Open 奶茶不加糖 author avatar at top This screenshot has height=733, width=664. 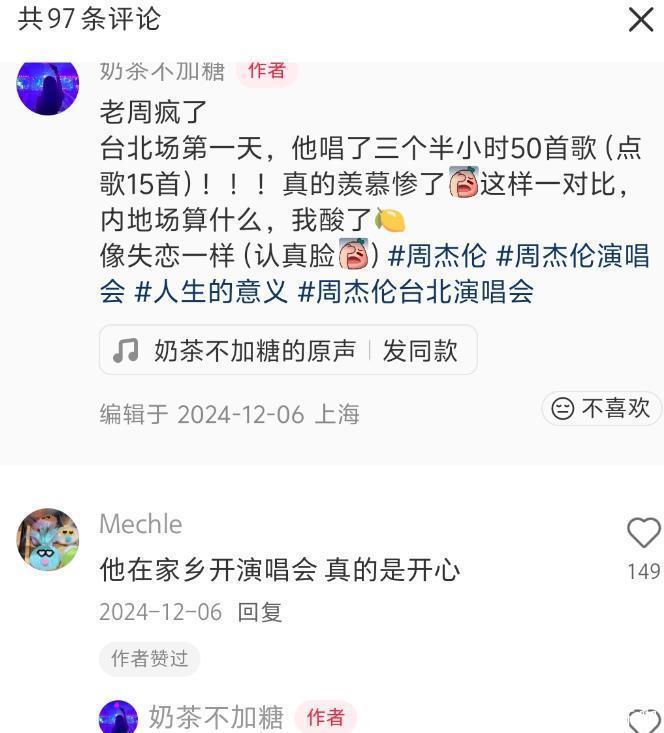48,87
